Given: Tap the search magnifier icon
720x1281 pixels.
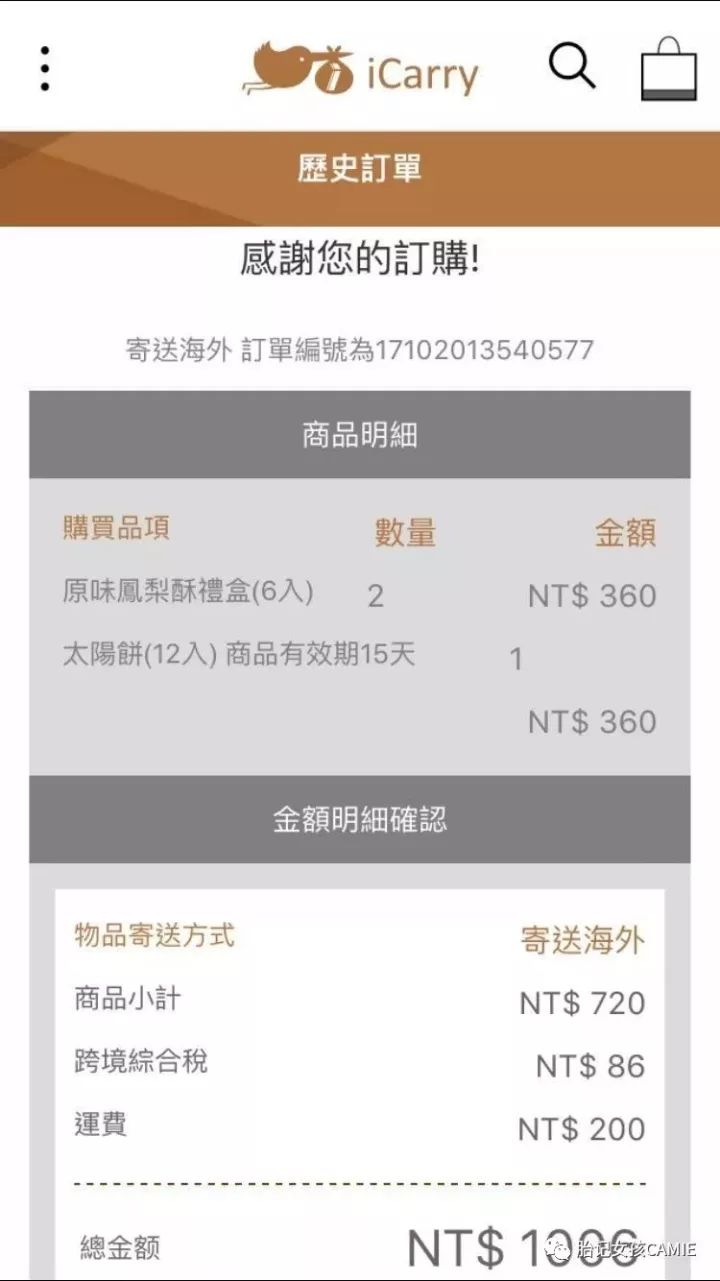Looking at the screenshot, I should [x=572, y=67].
